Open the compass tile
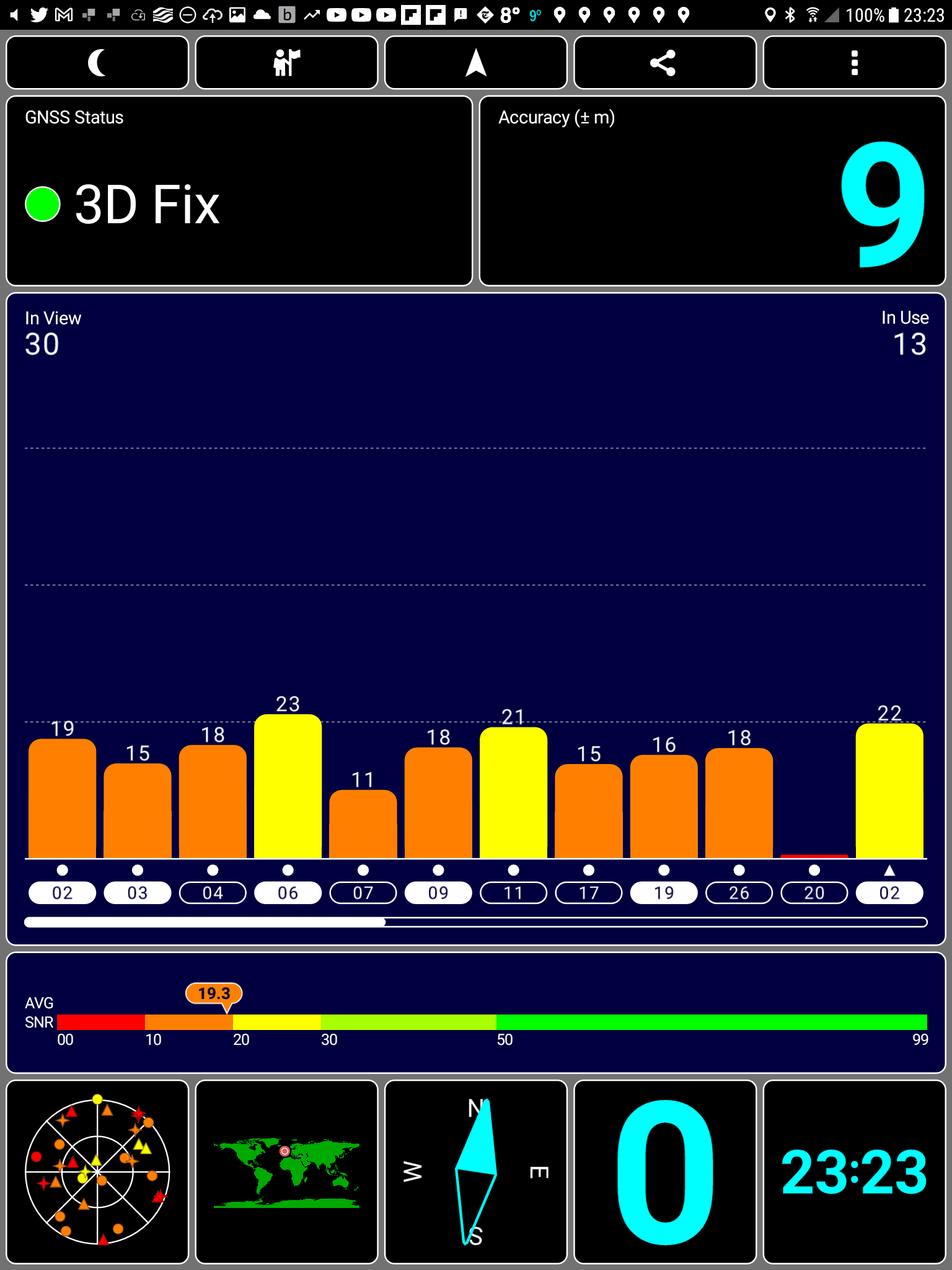 (475, 1171)
